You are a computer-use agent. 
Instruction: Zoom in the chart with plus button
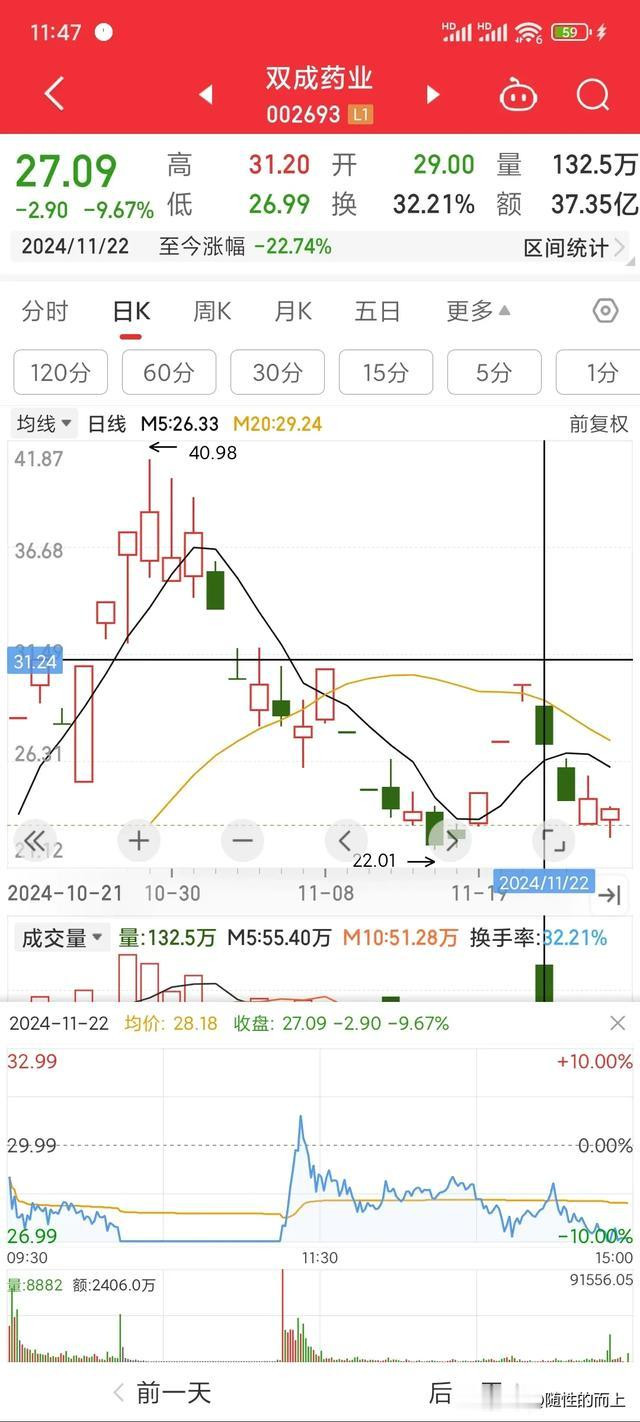click(x=139, y=840)
